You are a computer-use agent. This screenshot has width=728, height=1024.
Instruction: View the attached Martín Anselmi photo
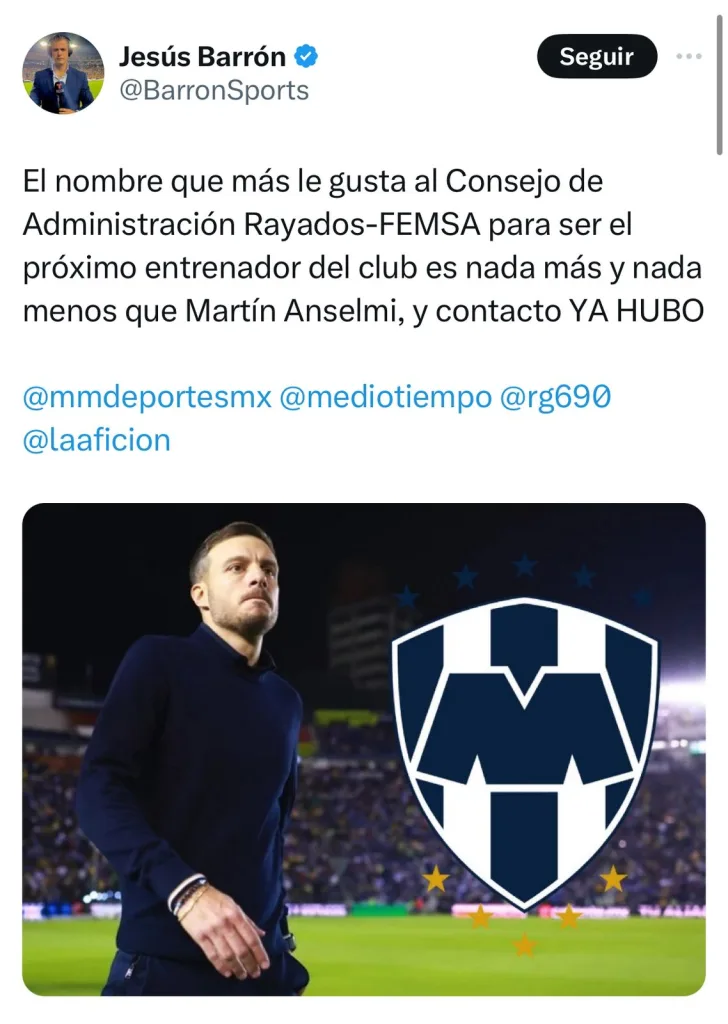tap(364, 748)
